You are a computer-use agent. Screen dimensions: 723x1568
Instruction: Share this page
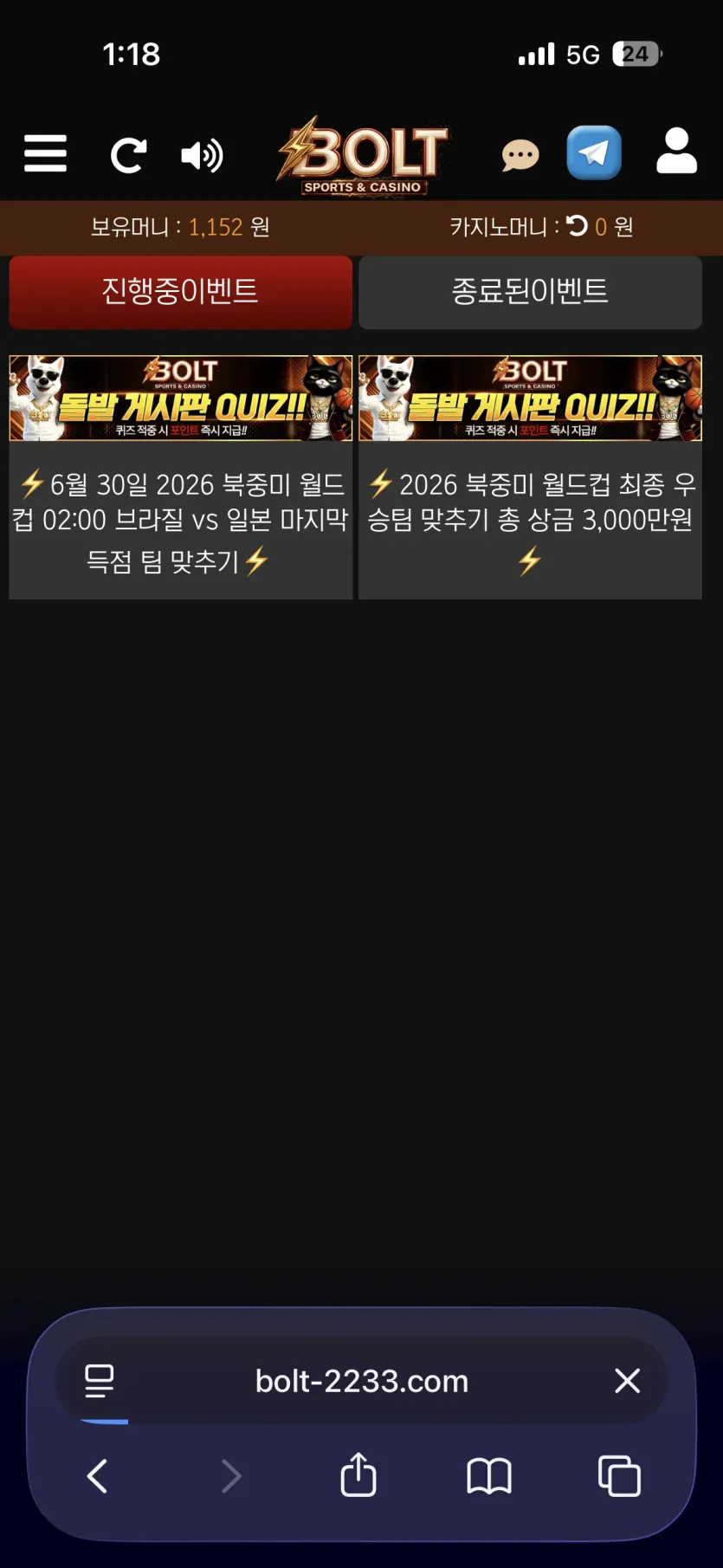pyautogui.click(x=358, y=1474)
